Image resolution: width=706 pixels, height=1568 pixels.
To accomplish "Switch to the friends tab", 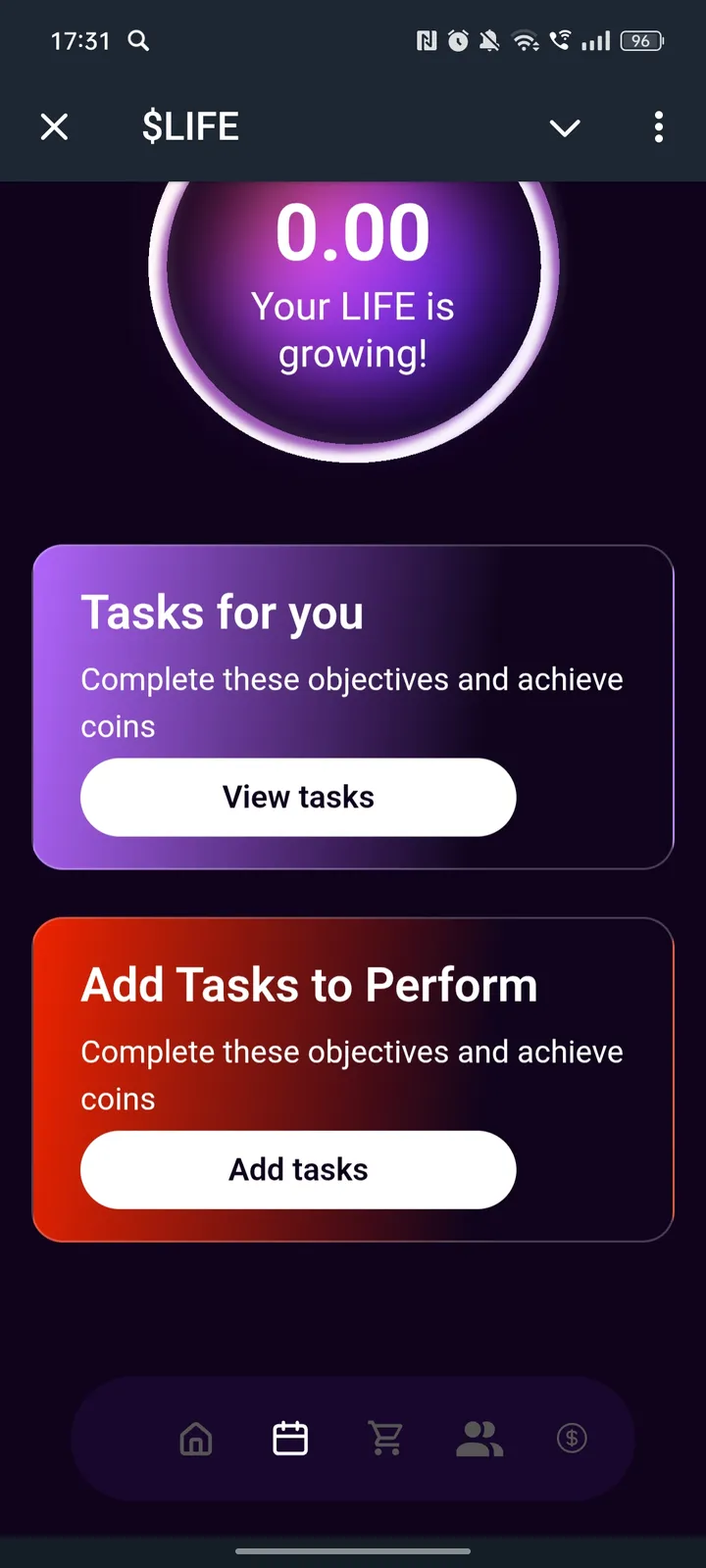I will (479, 1439).
